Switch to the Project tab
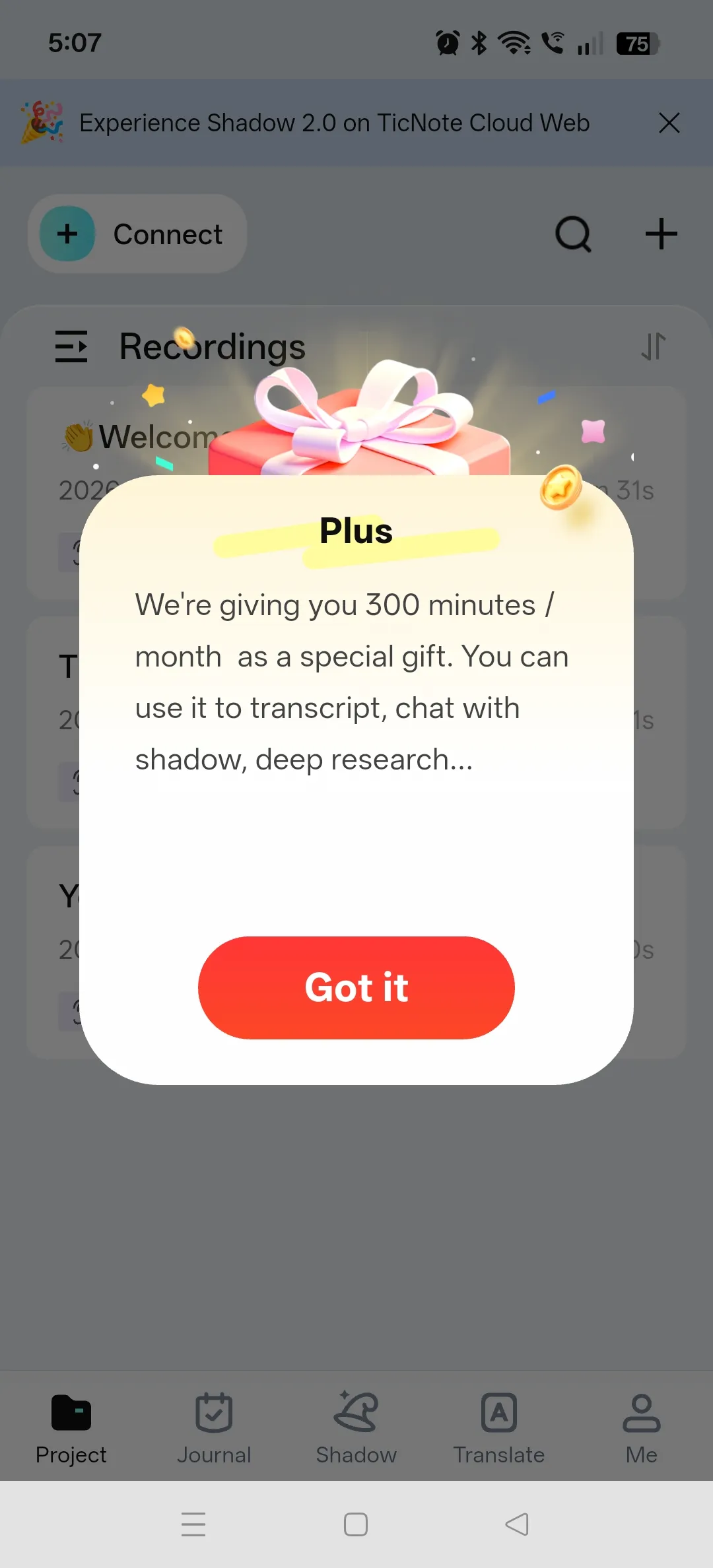Image resolution: width=713 pixels, height=1568 pixels. pos(71,1425)
